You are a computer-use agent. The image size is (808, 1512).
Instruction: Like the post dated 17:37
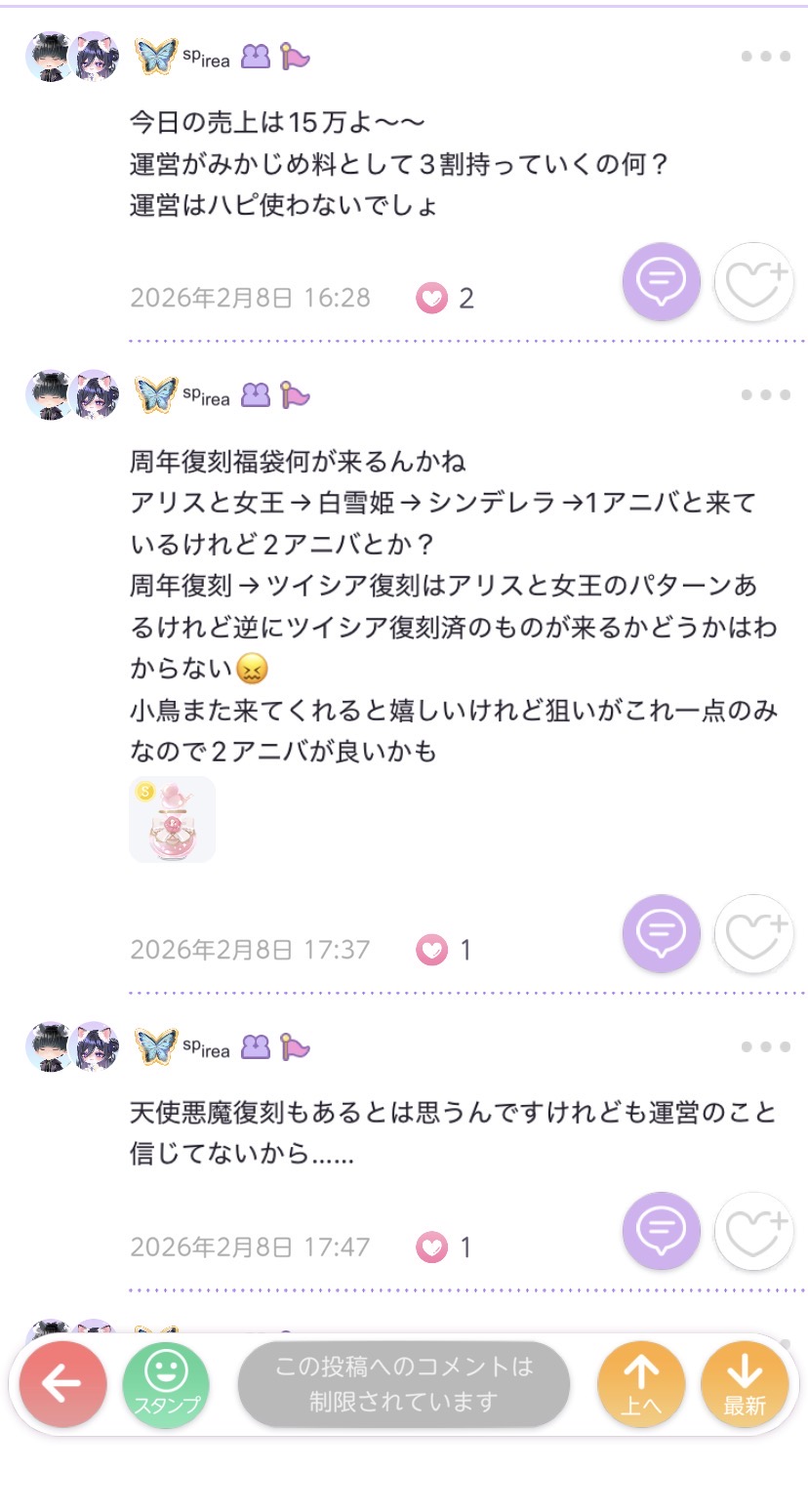(x=753, y=934)
